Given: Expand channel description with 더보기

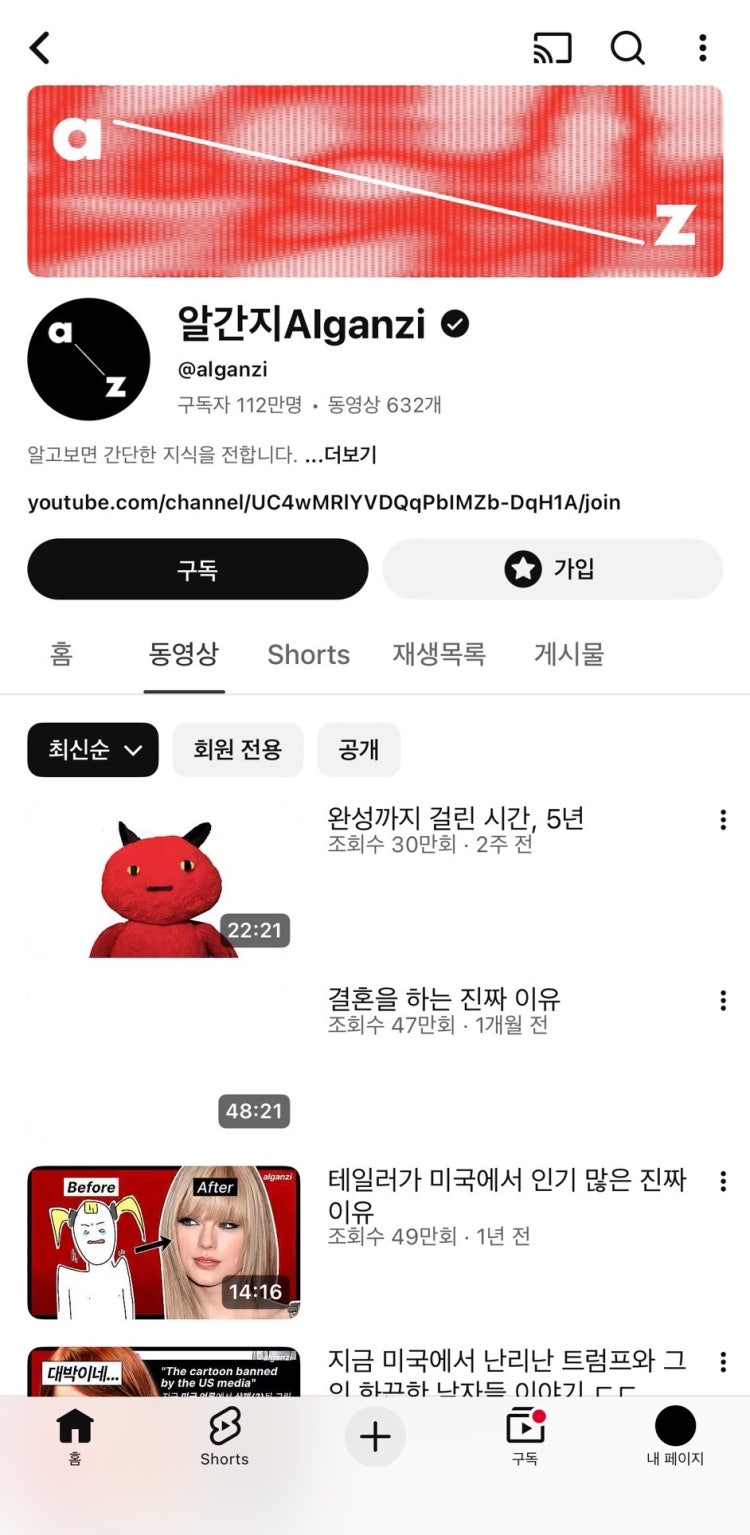Looking at the screenshot, I should click(341, 455).
